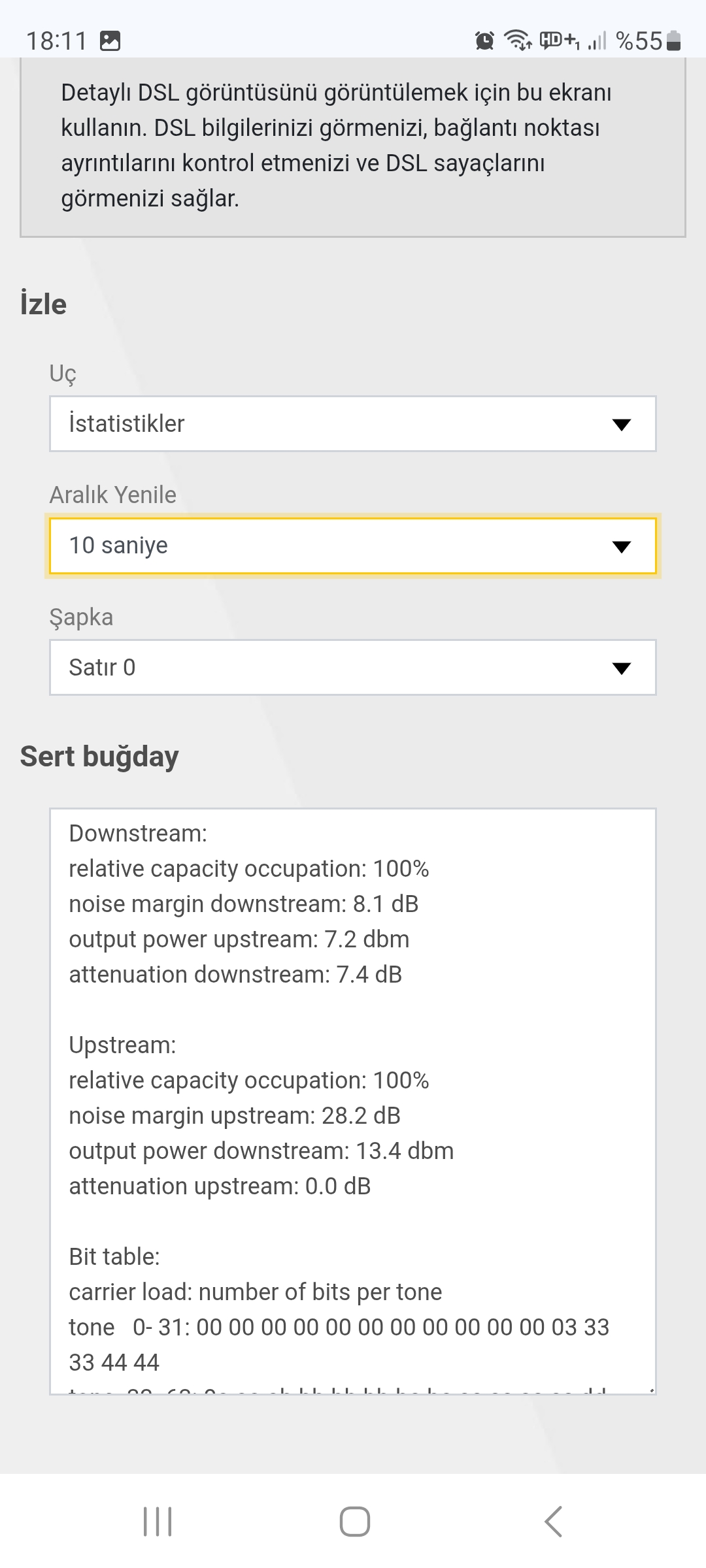Open the İstatistikler dropdown under Uç

coord(353,423)
